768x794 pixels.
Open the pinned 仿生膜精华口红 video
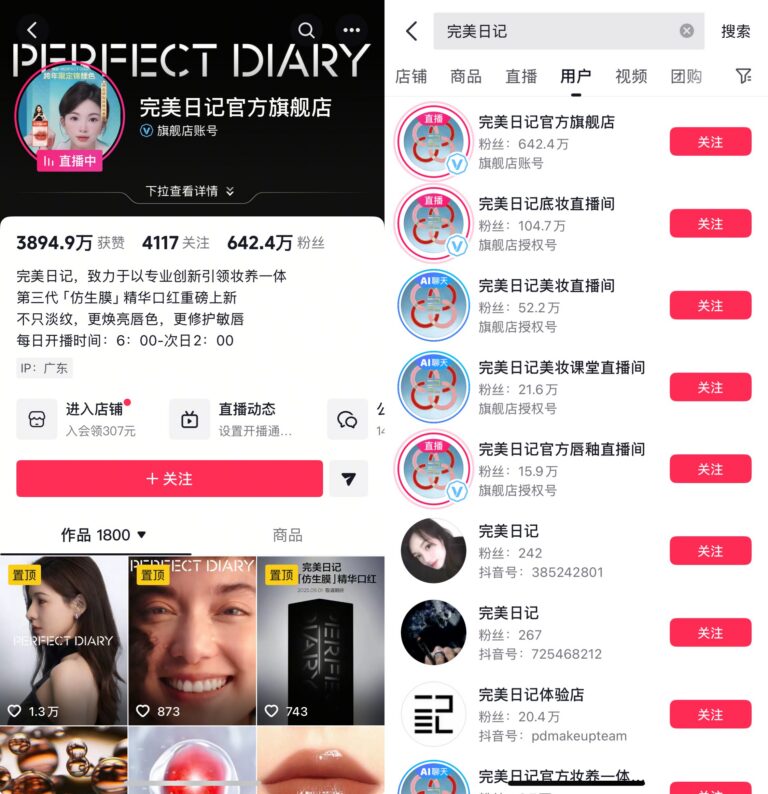click(x=320, y=640)
